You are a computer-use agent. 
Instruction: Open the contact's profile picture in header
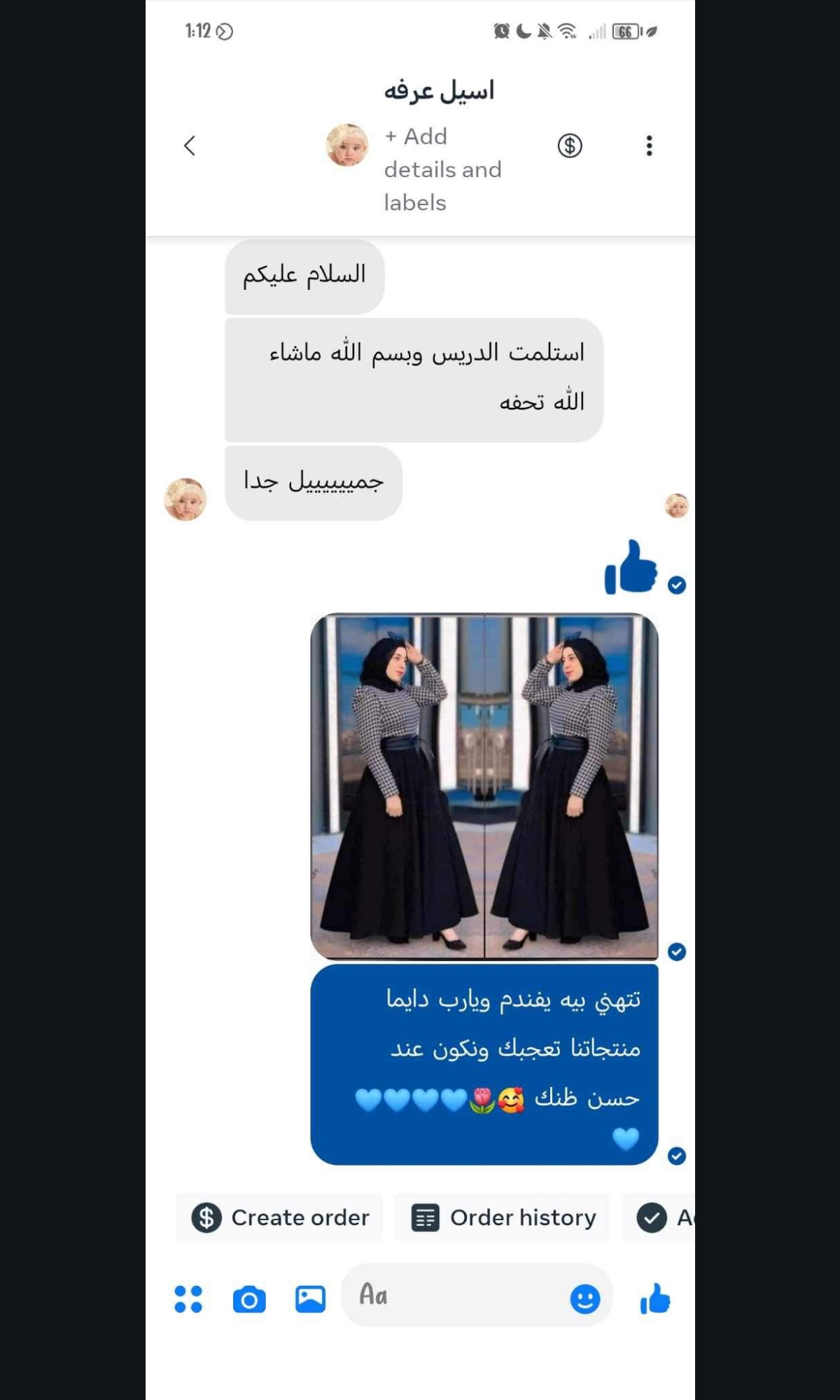tap(347, 145)
